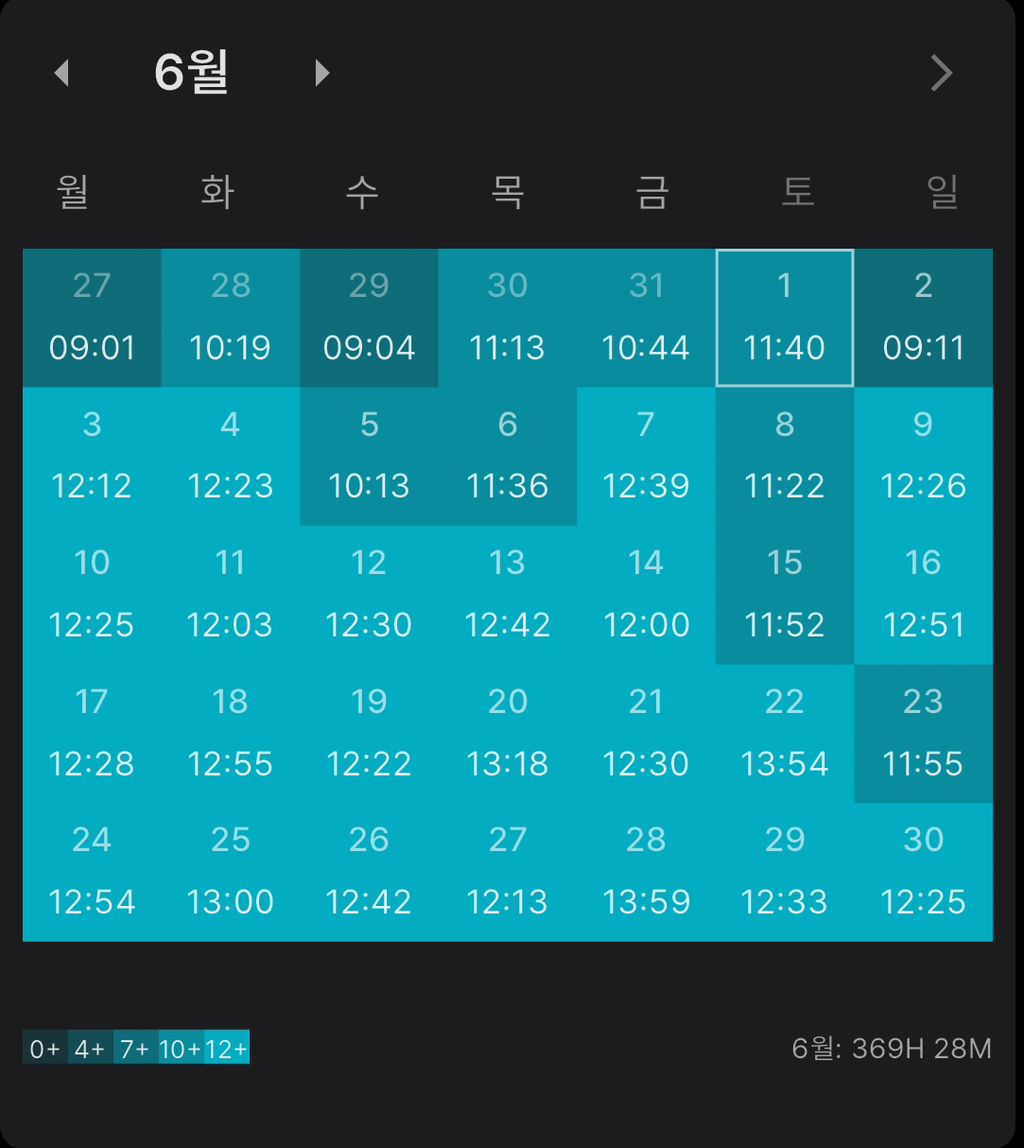
Task: Go to the month after 6월
Action: (x=322, y=73)
